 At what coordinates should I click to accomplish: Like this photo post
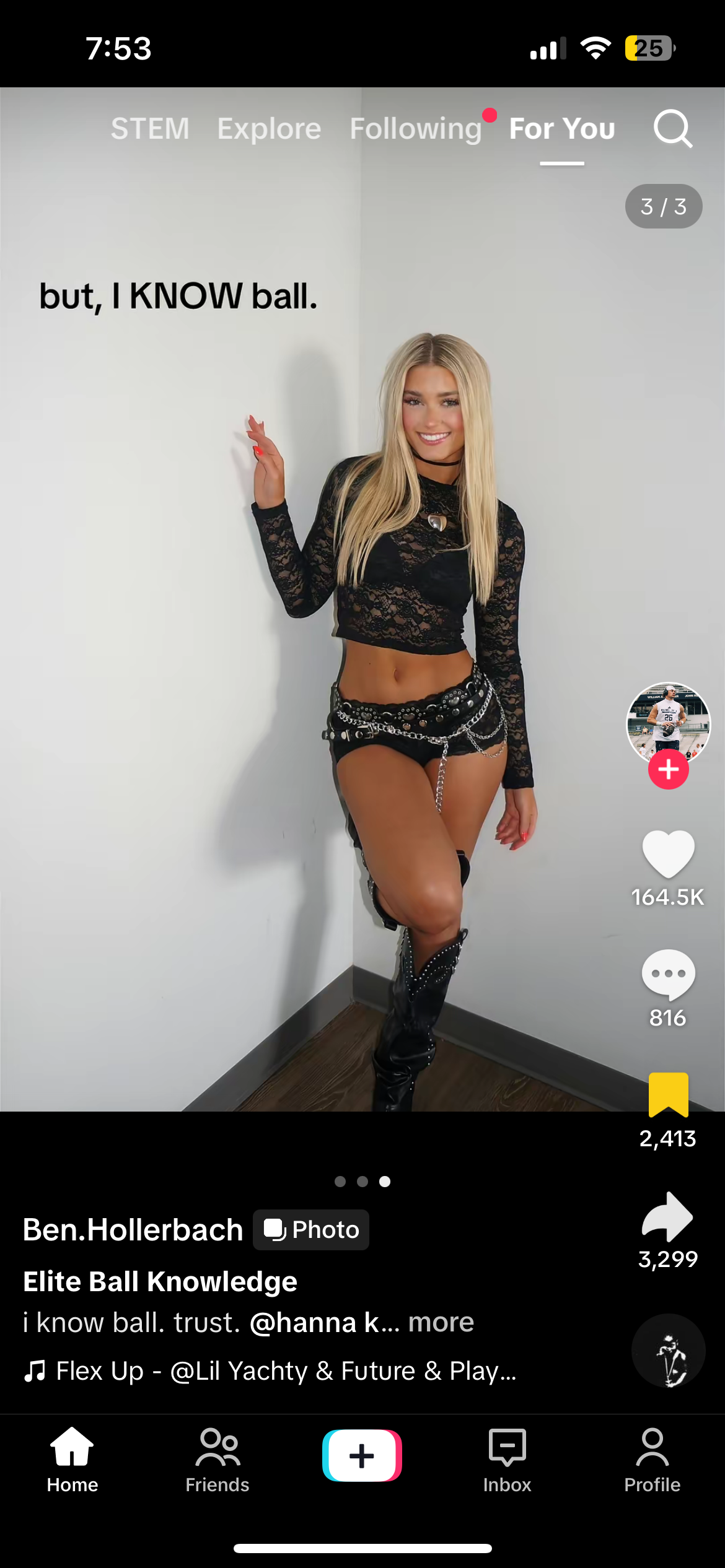668,853
